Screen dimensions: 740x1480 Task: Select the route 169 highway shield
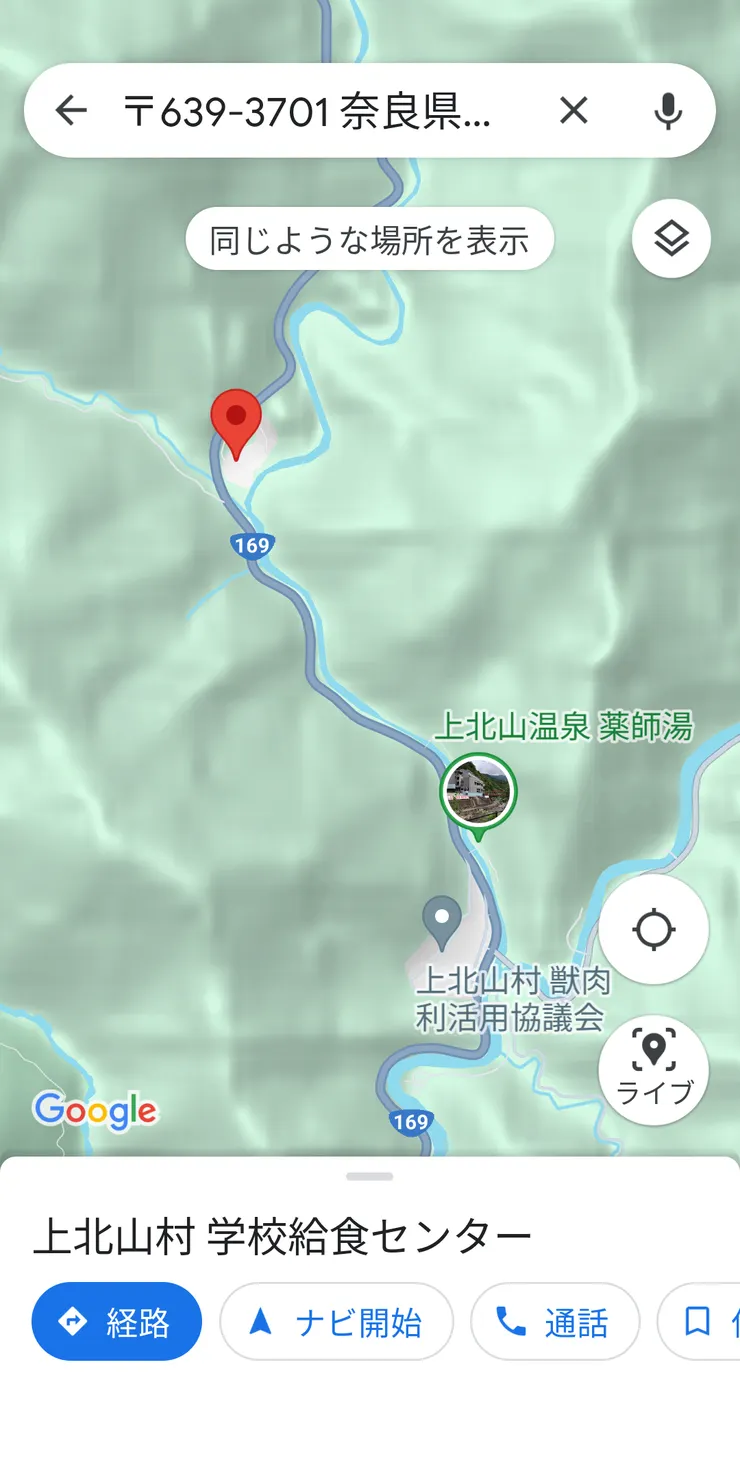tap(253, 545)
